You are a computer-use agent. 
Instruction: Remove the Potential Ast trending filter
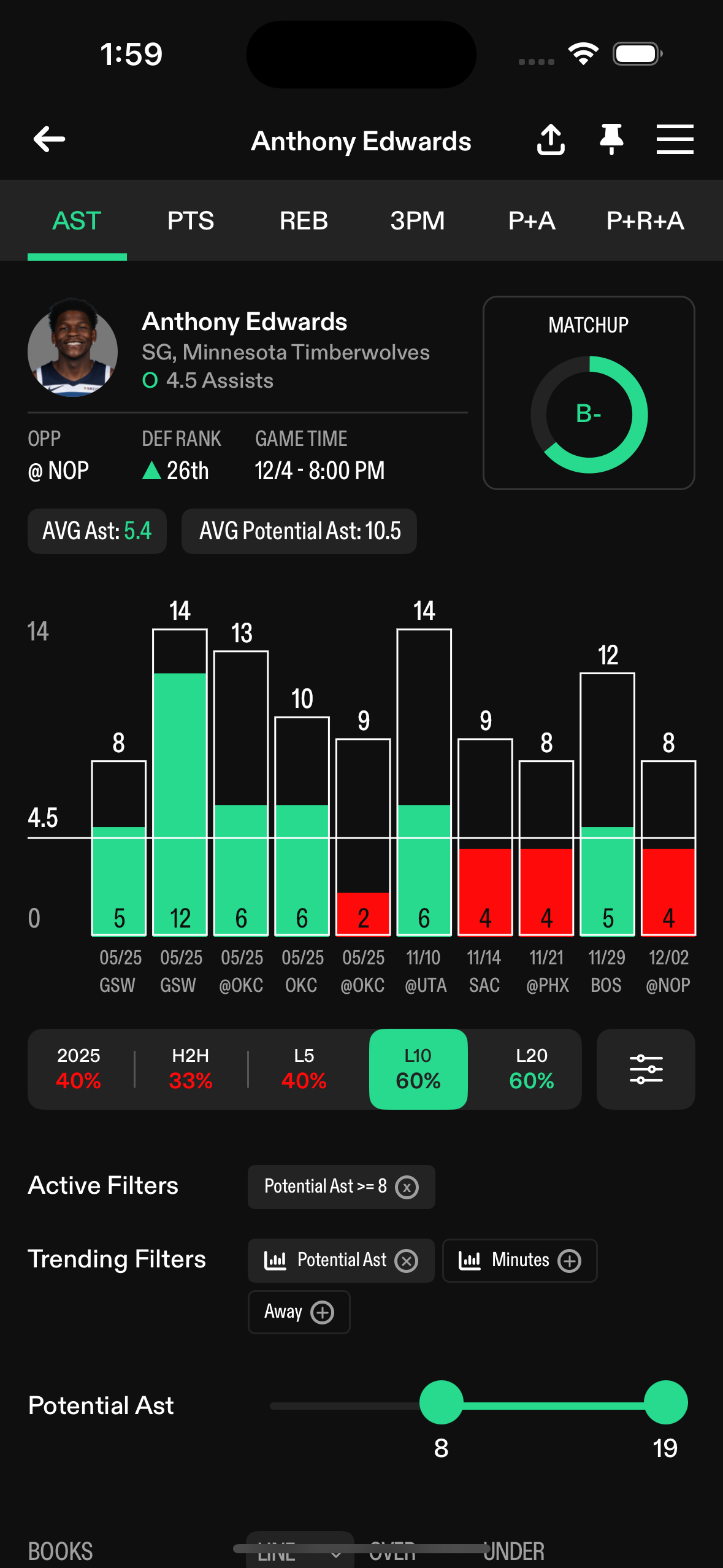(407, 1261)
